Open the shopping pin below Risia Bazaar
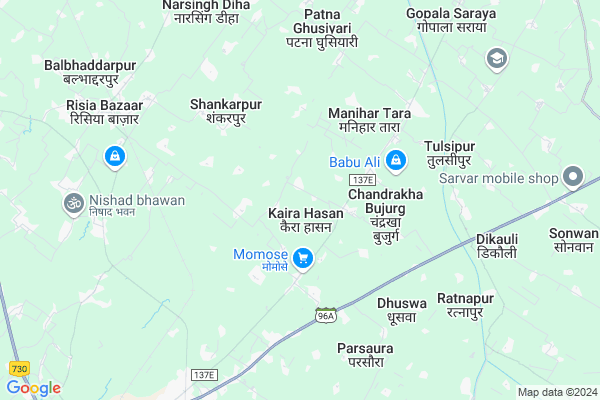Viewport: 600px width, 400px height. pos(114,156)
